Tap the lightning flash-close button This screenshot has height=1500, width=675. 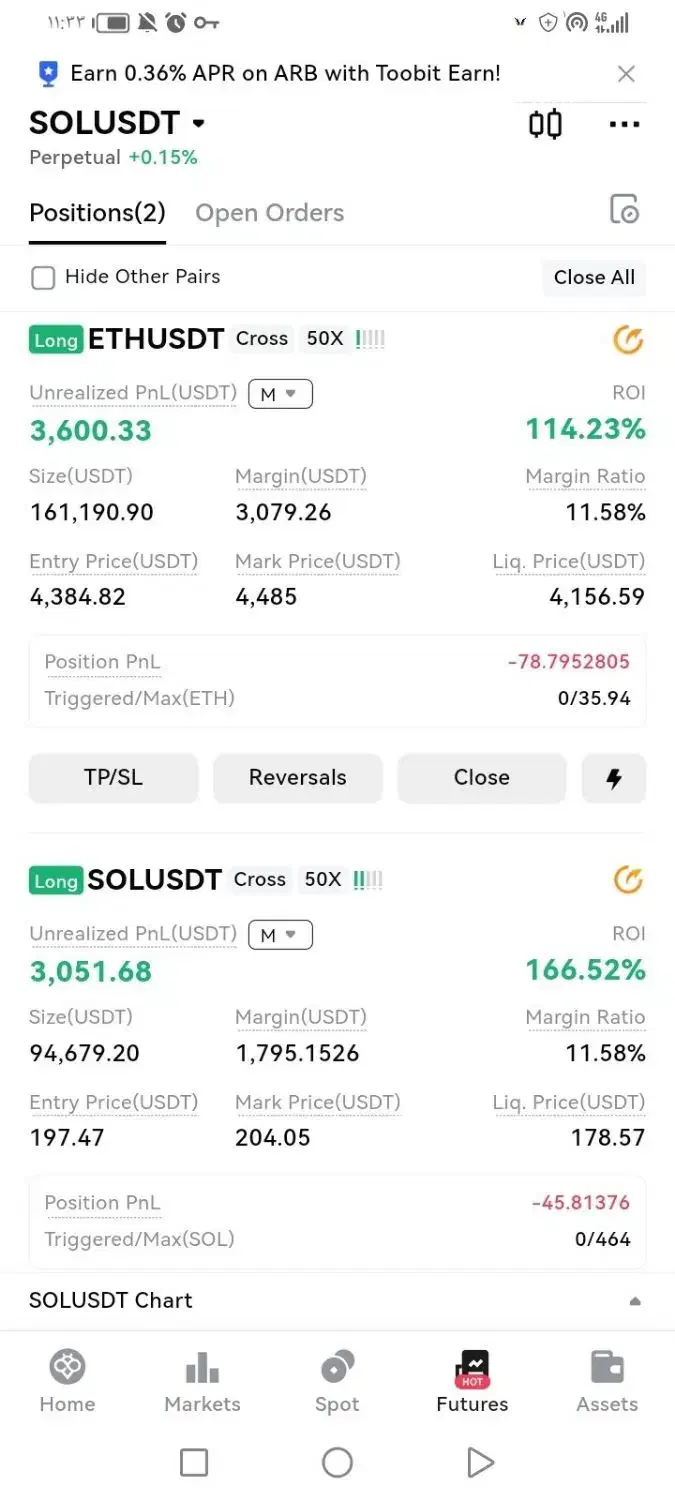[614, 778]
